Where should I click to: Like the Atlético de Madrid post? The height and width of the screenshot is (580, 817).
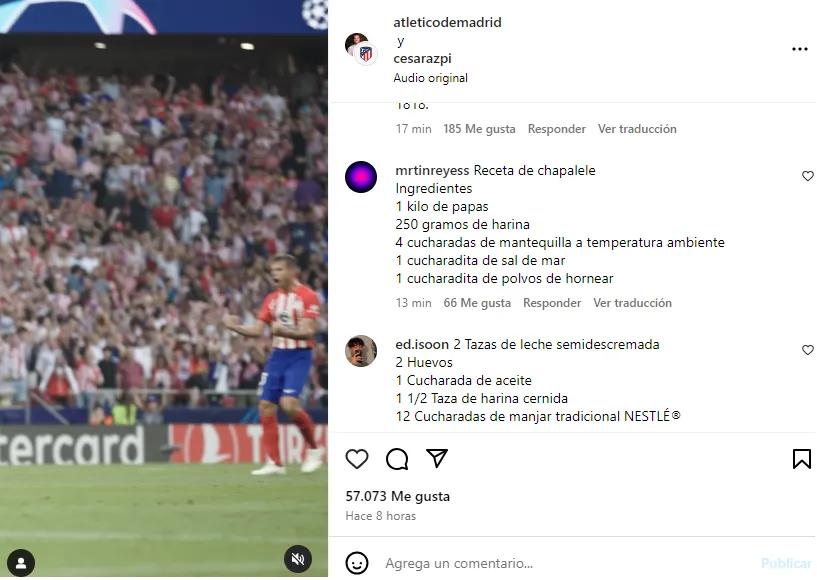[x=357, y=459]
